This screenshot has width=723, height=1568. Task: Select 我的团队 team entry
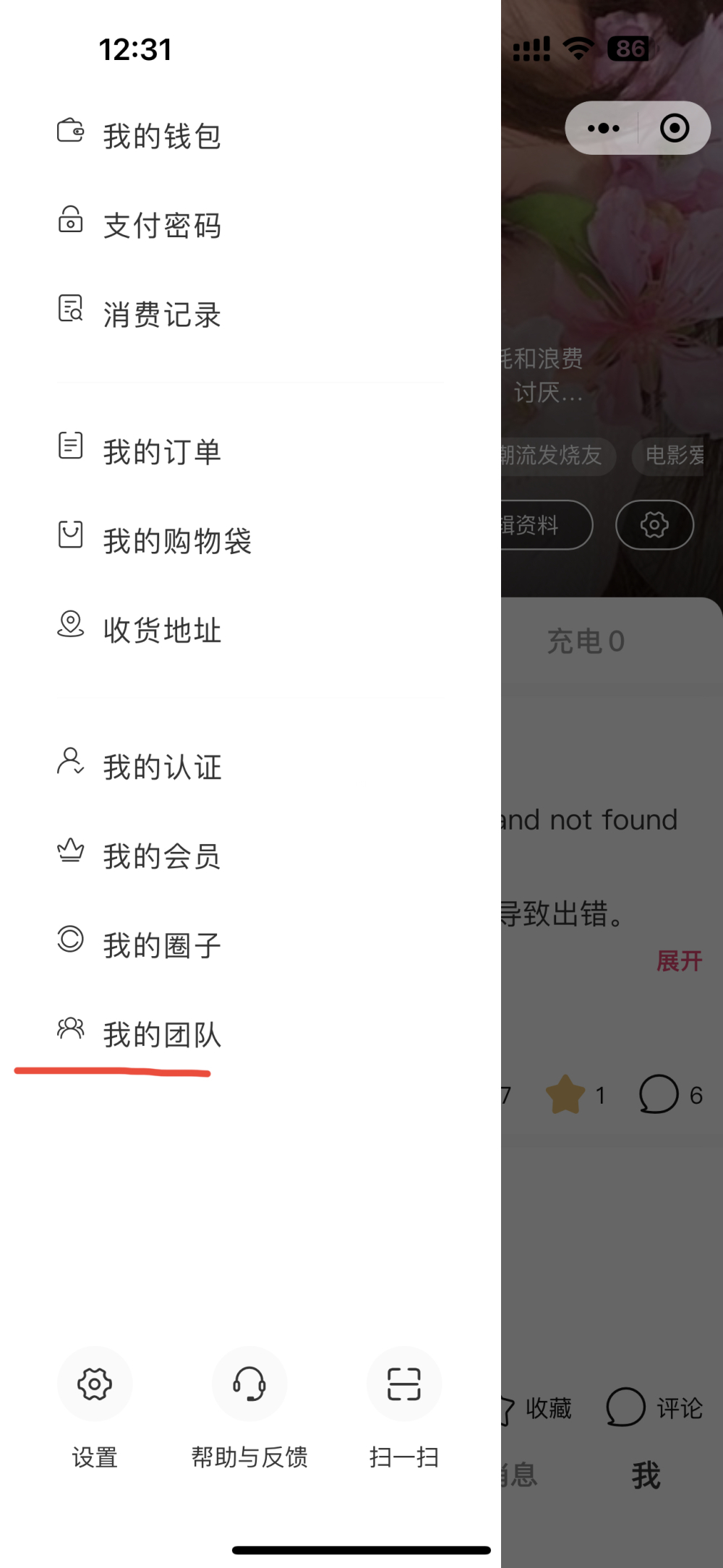[161, 1034]
